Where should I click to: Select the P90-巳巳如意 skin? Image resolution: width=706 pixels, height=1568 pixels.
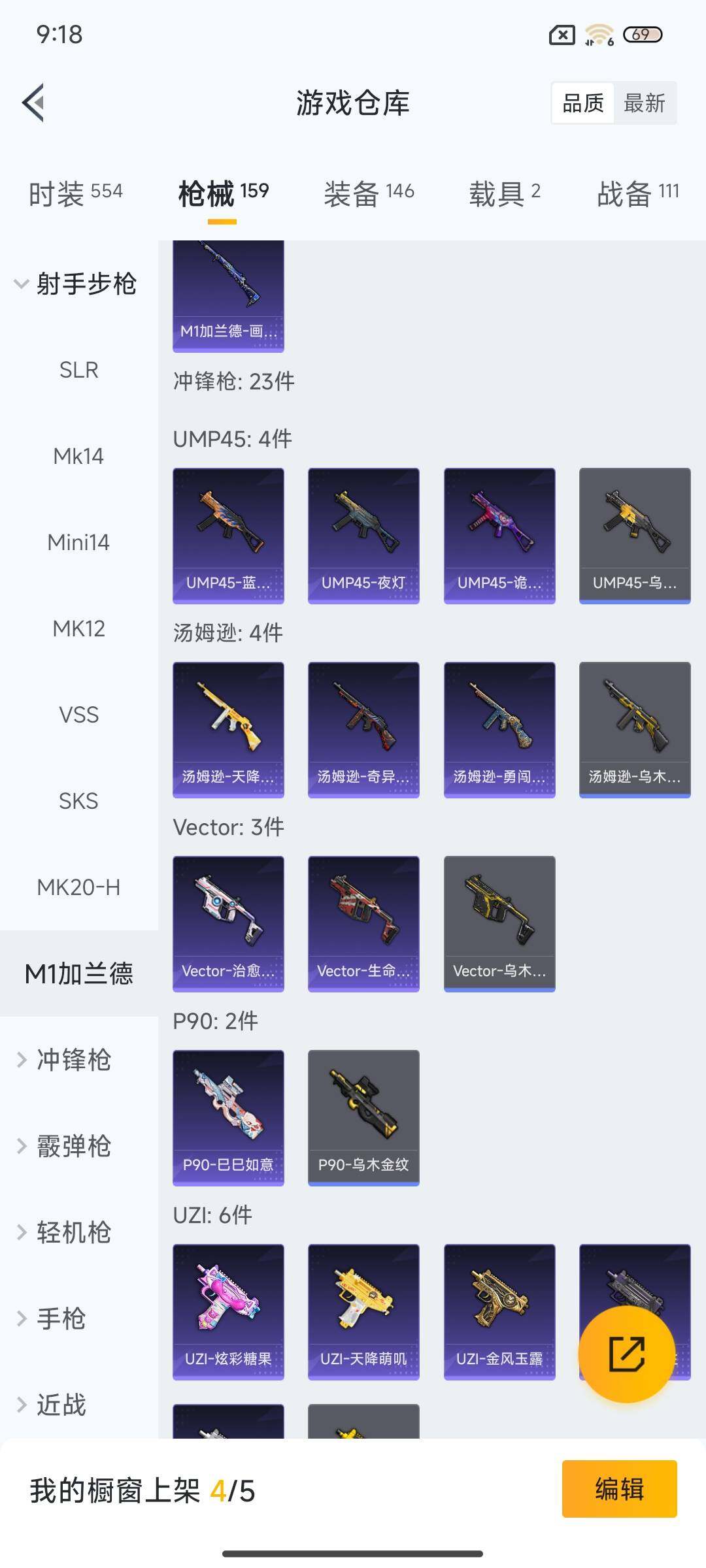[x=228, y=1119]
